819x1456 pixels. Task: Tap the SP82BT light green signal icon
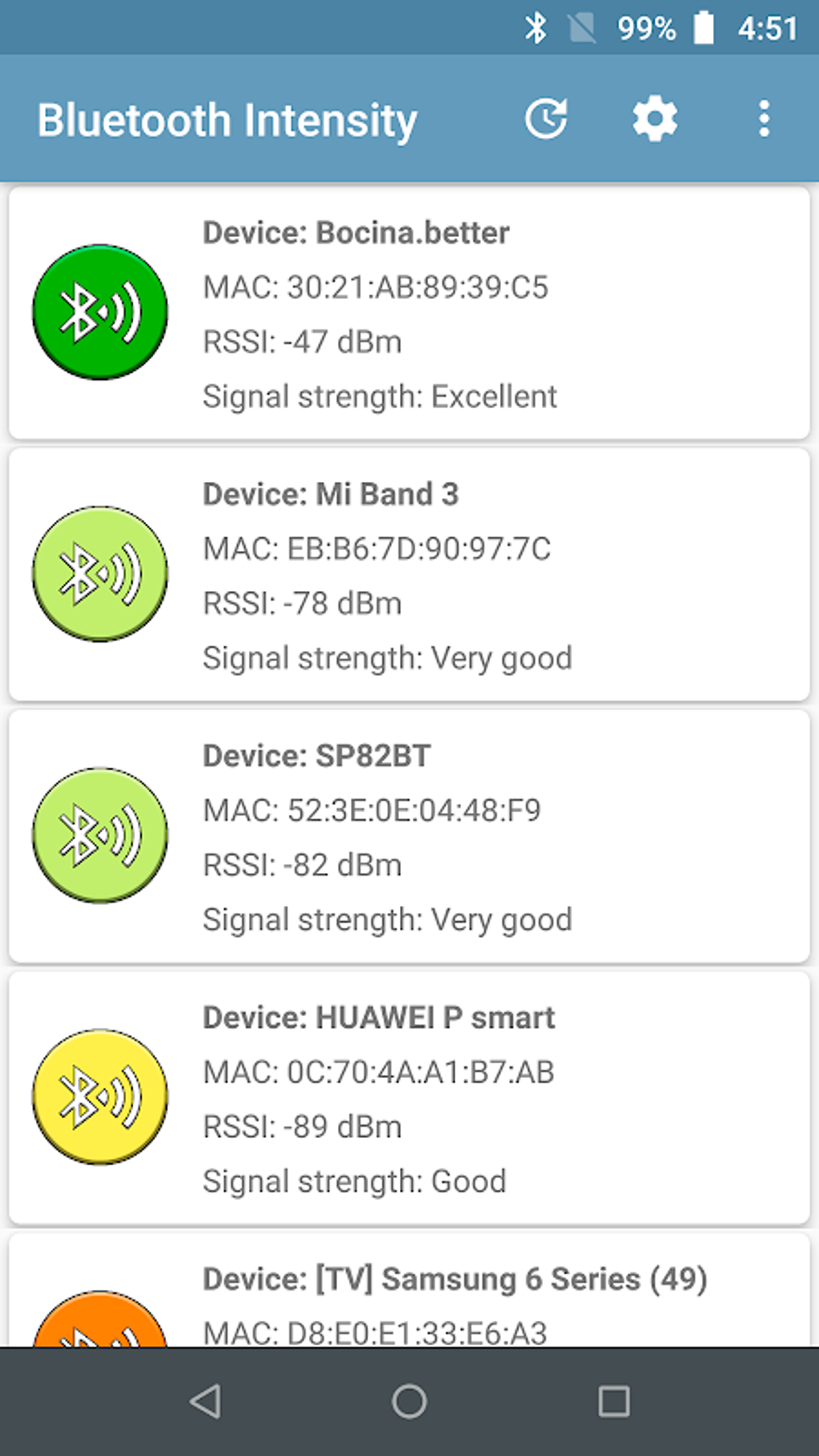pyautogui.click(x=99, y=835)
